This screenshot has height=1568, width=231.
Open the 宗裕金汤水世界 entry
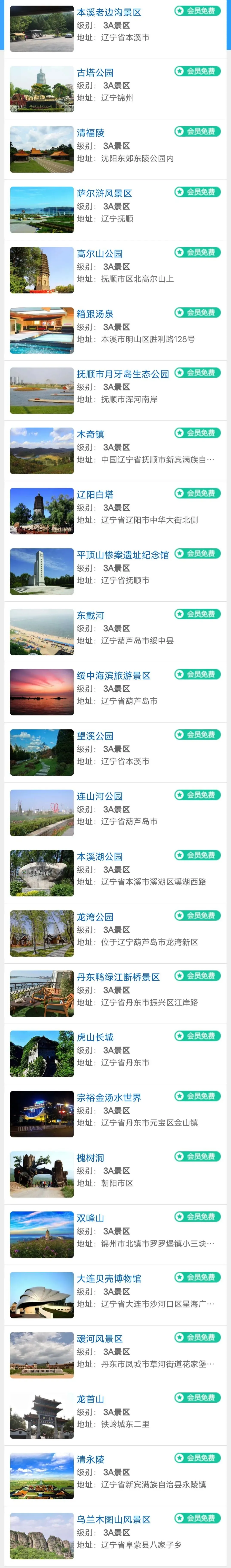[x=109, y=1097]
